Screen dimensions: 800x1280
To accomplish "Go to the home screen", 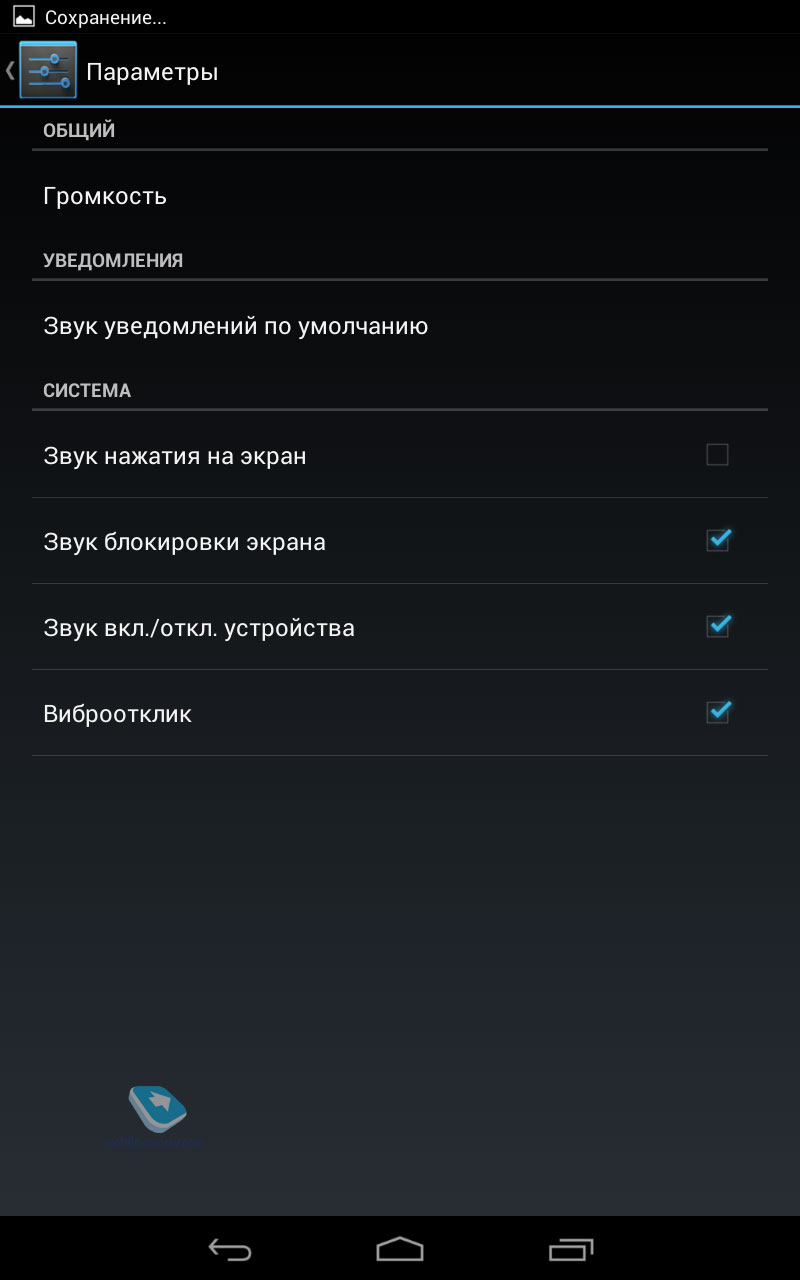I will click(400, 1249).
